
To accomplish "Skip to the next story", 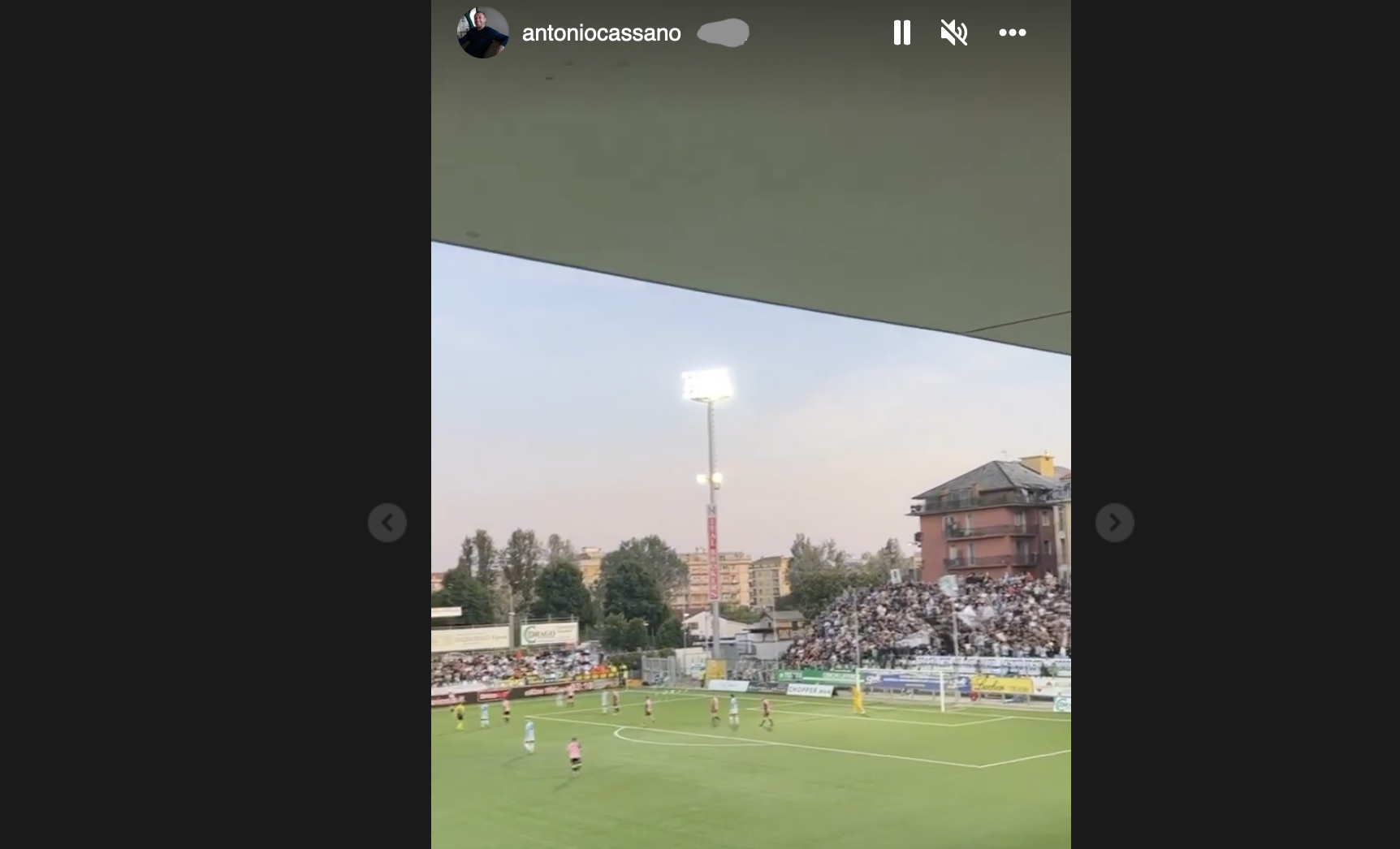I will (1114, 523).
